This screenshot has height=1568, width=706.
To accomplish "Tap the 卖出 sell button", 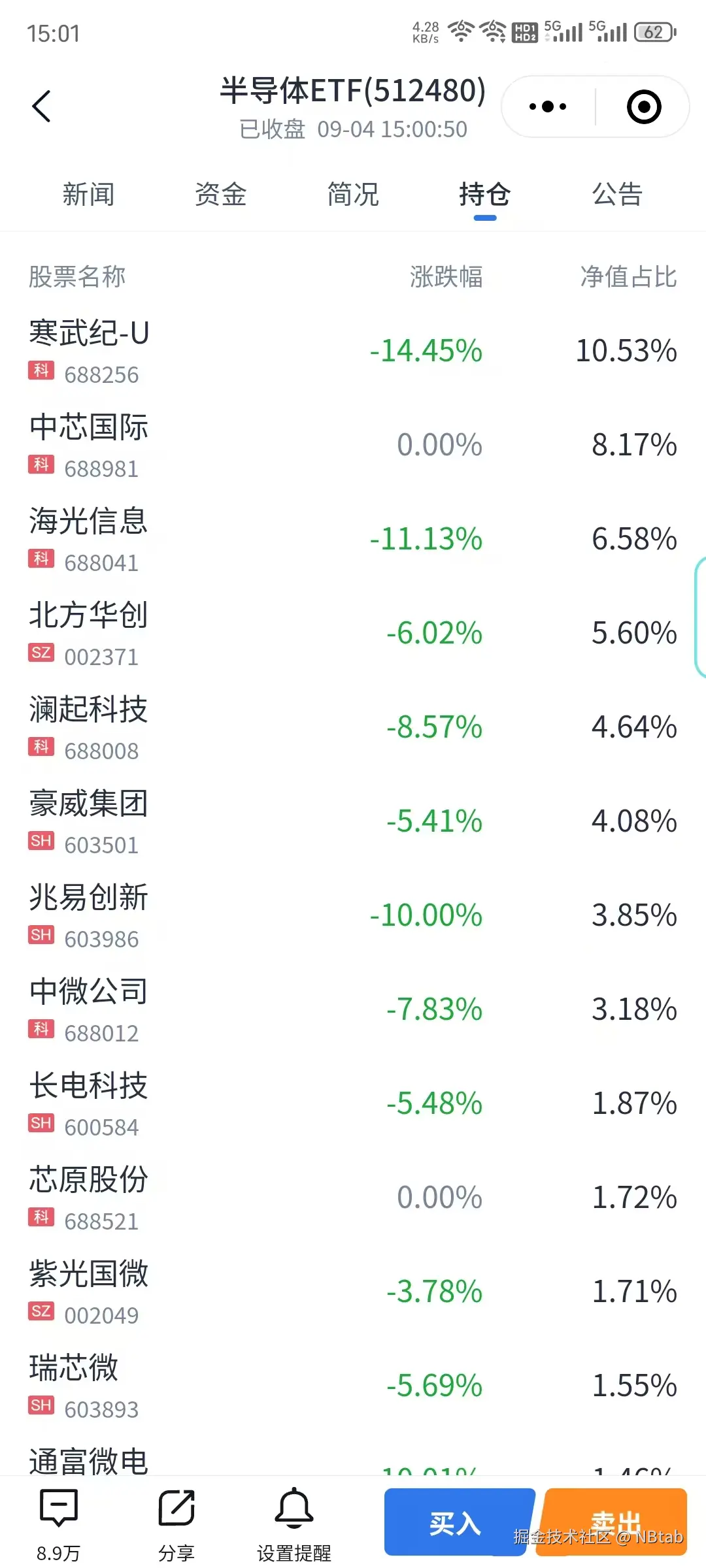I will pyautogui.click(x=618, y=1522).
